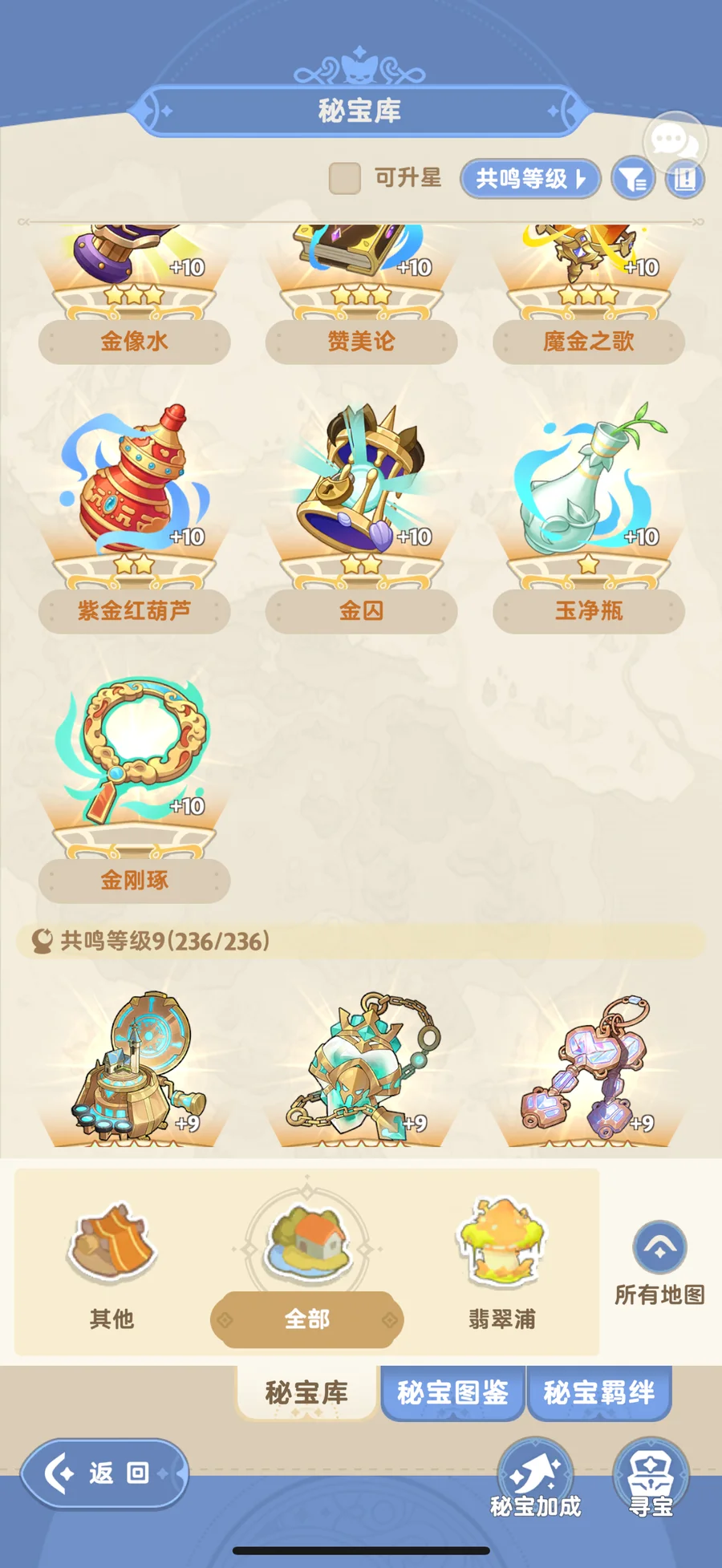Tick the 可升星 checkbox
The image size is (722, 1568).
click(344, 178)
